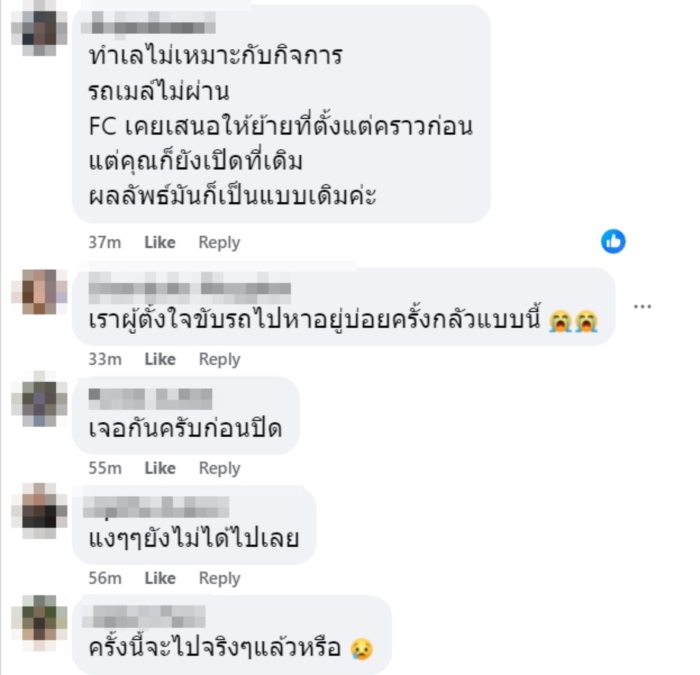
Task: Like the comment posted 56m ago
Action: (159, 578)
